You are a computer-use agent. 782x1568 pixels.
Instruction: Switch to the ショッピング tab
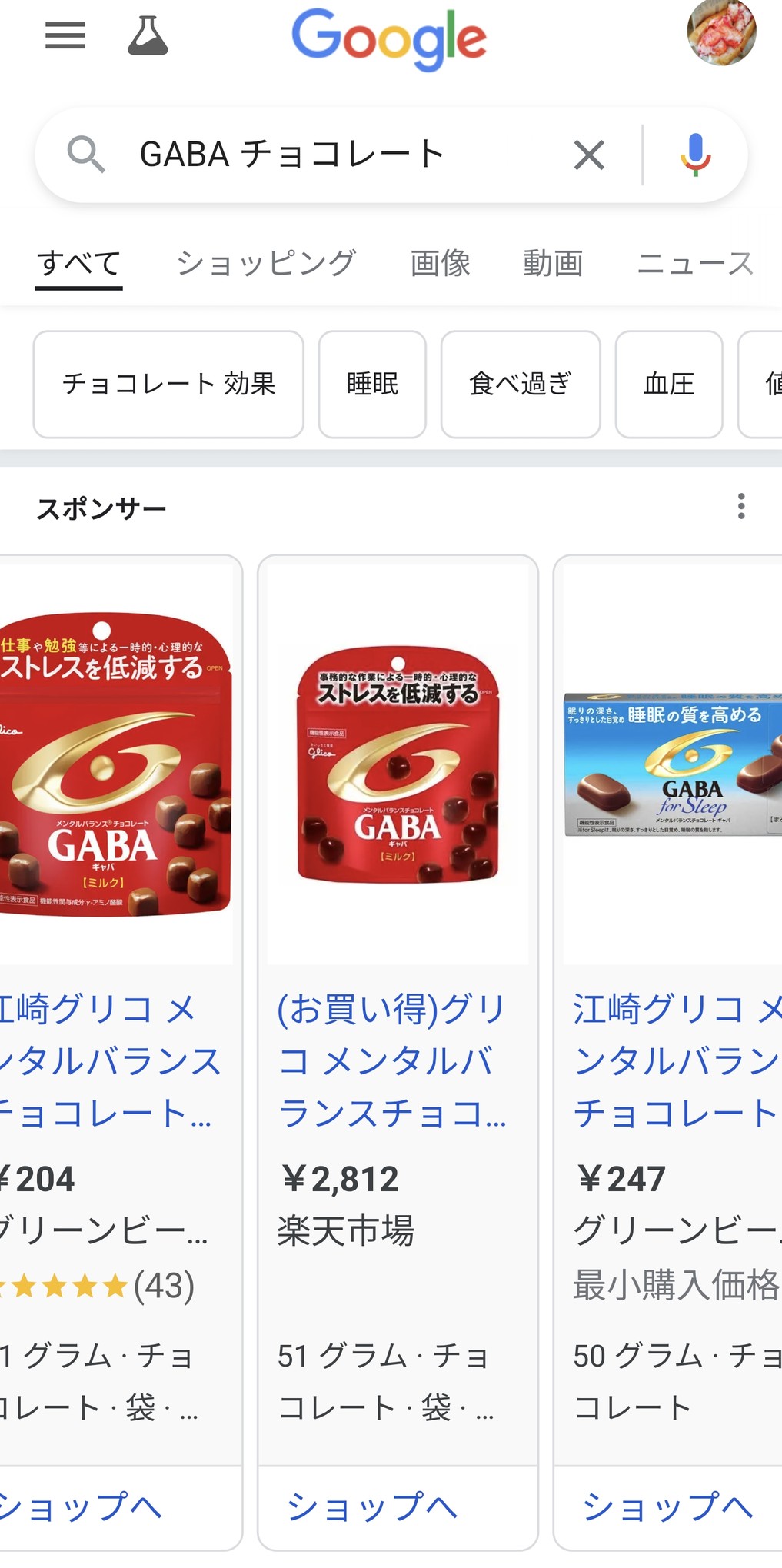(266, 263)
